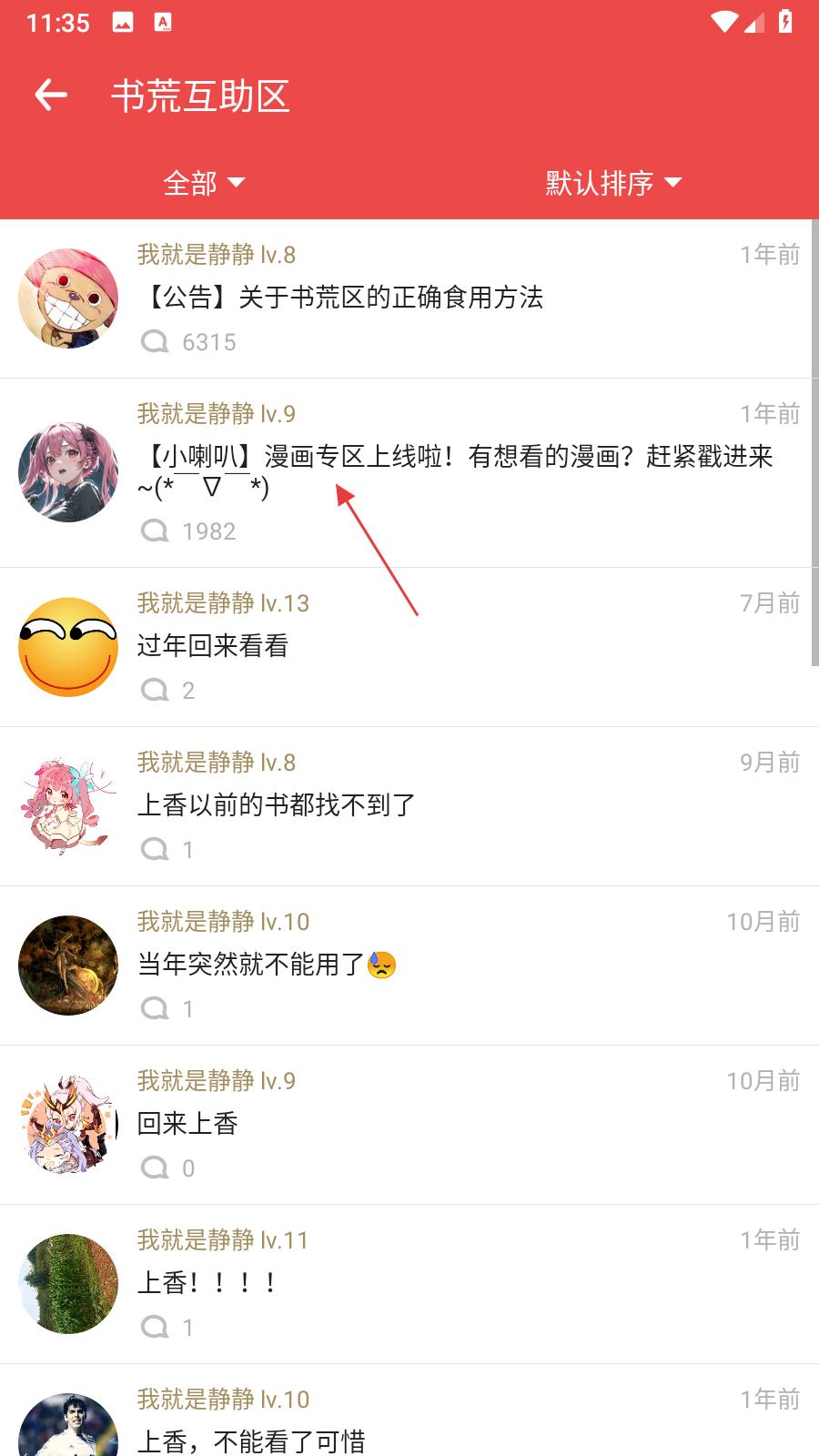Viewport: 819px width, 1456px height.
Task: Tap the avatar beside the 【公告】 post
Action: coord(68,298)
